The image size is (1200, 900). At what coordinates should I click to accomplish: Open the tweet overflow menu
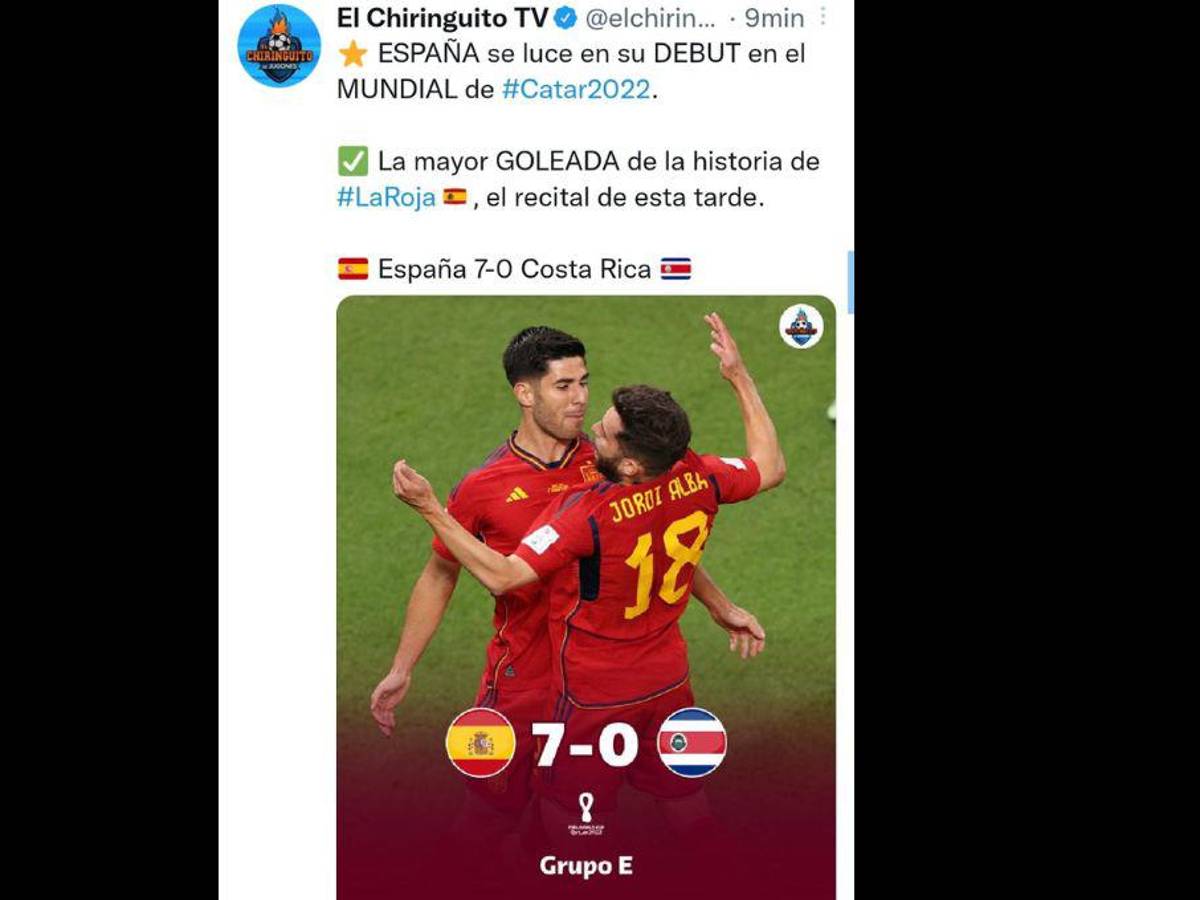coord(823,17)
